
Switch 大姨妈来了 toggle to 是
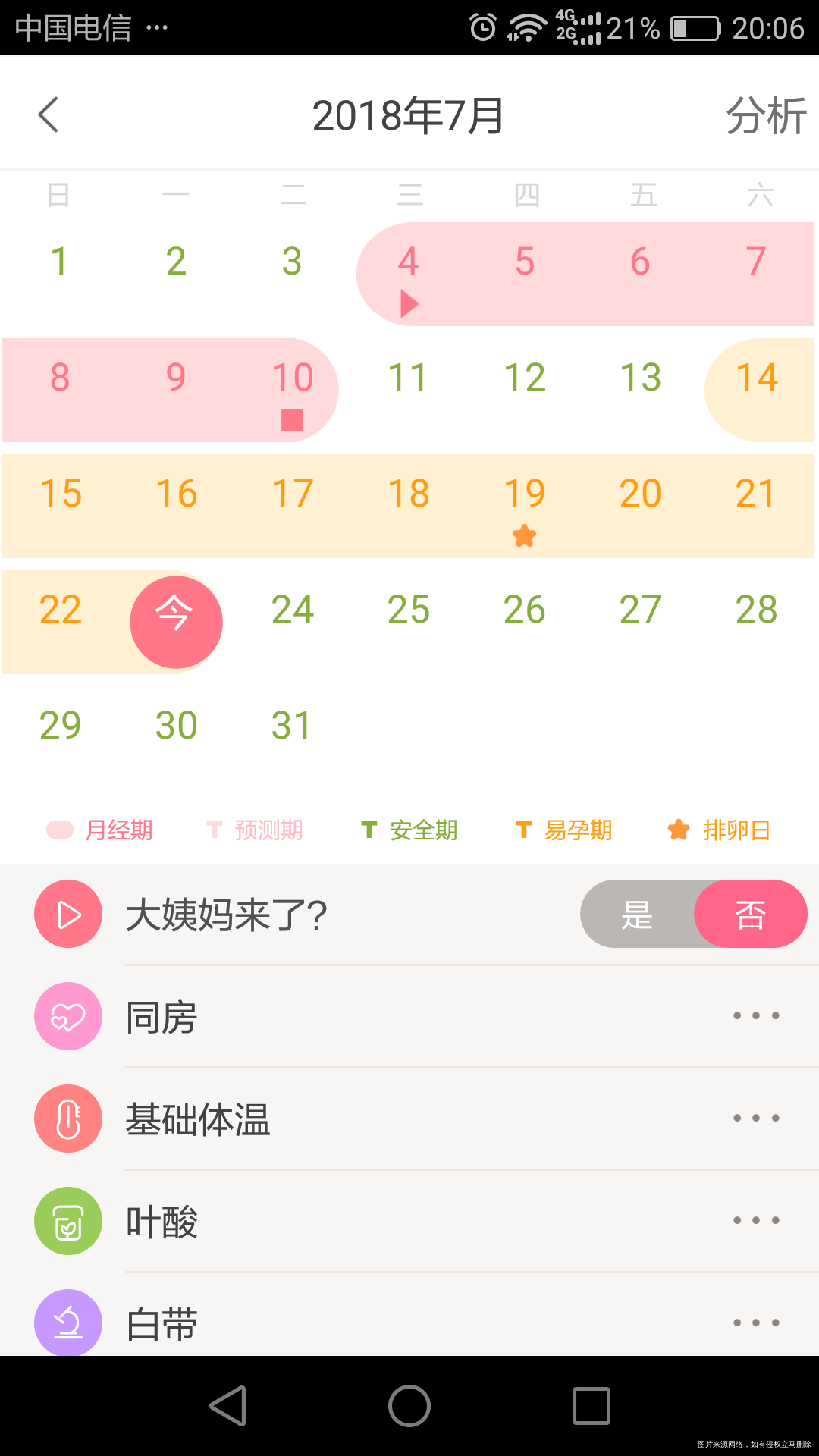[637, 913]
